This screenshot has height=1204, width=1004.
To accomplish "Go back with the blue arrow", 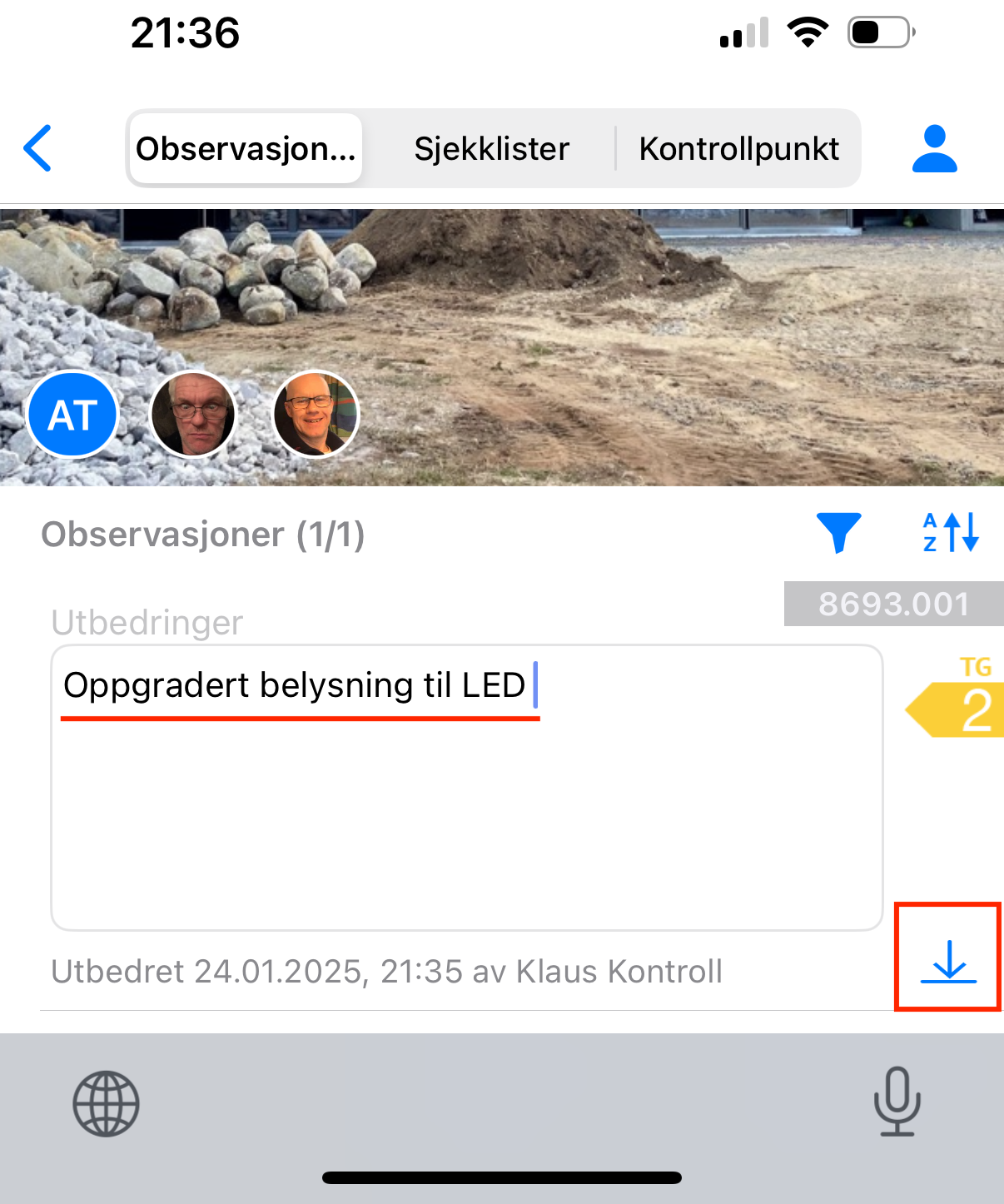I will tap(38, 148).
